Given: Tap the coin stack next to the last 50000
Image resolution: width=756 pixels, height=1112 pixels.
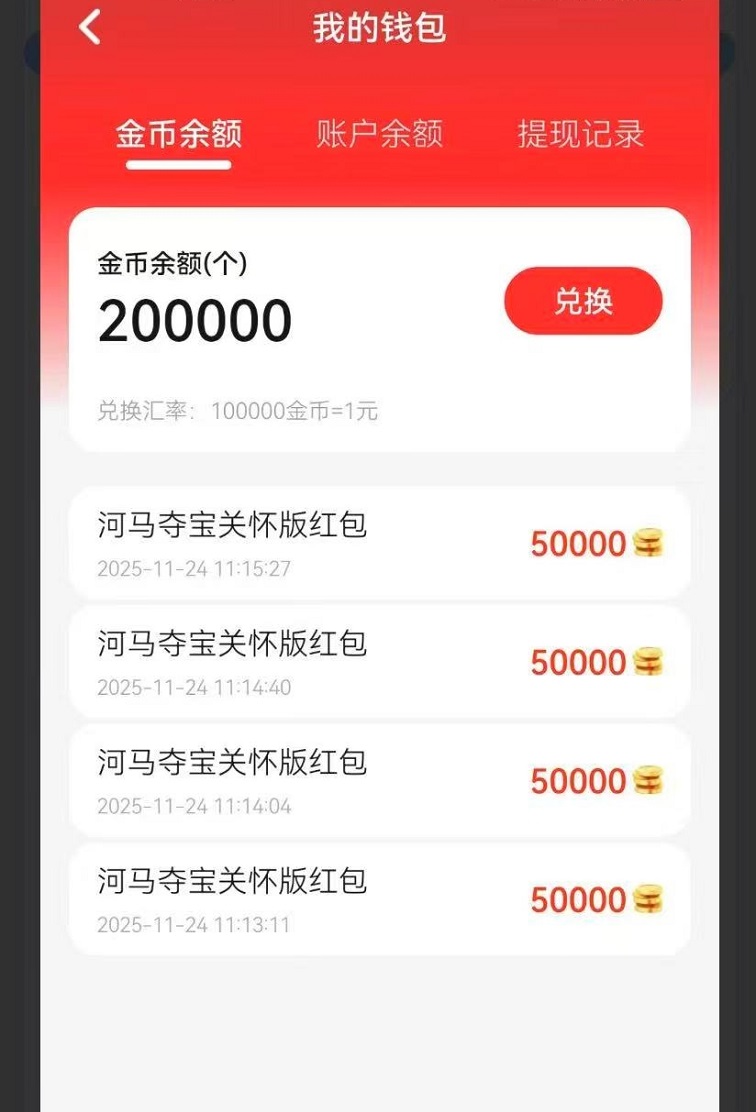Looking at the screenshot, I should click(650, 899).
